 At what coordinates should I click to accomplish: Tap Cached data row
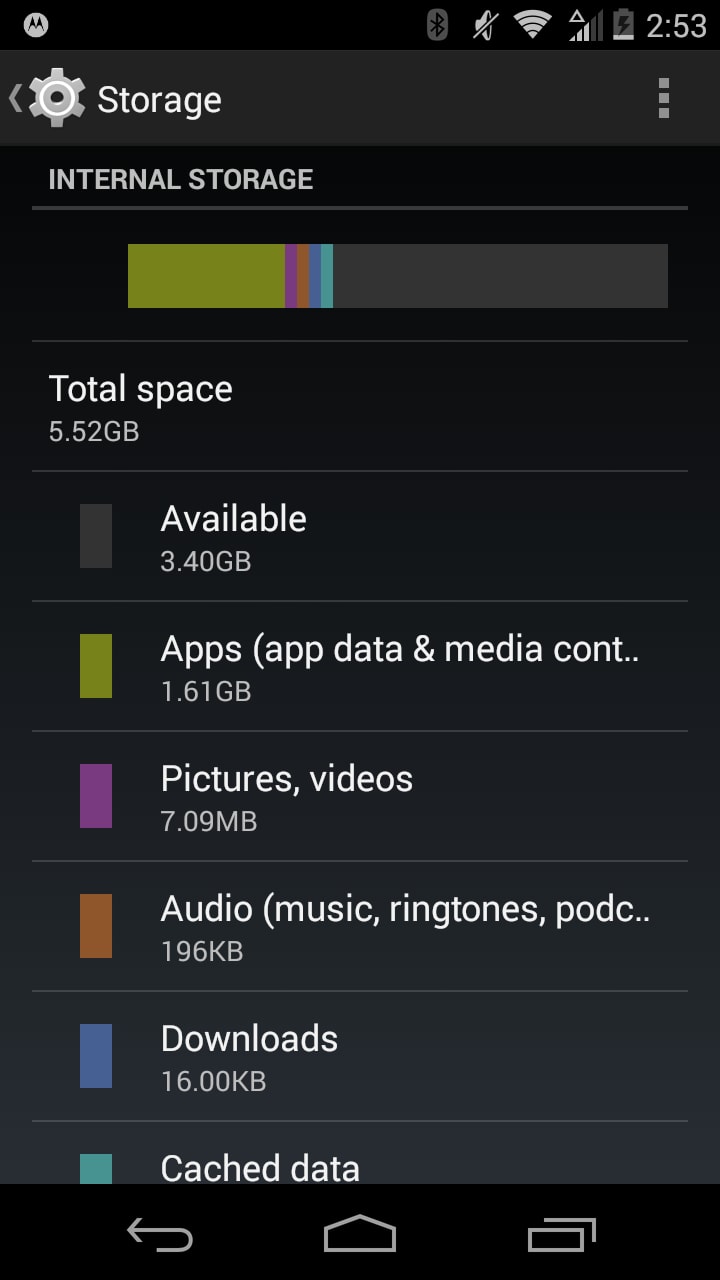[x=360, y=1153]
